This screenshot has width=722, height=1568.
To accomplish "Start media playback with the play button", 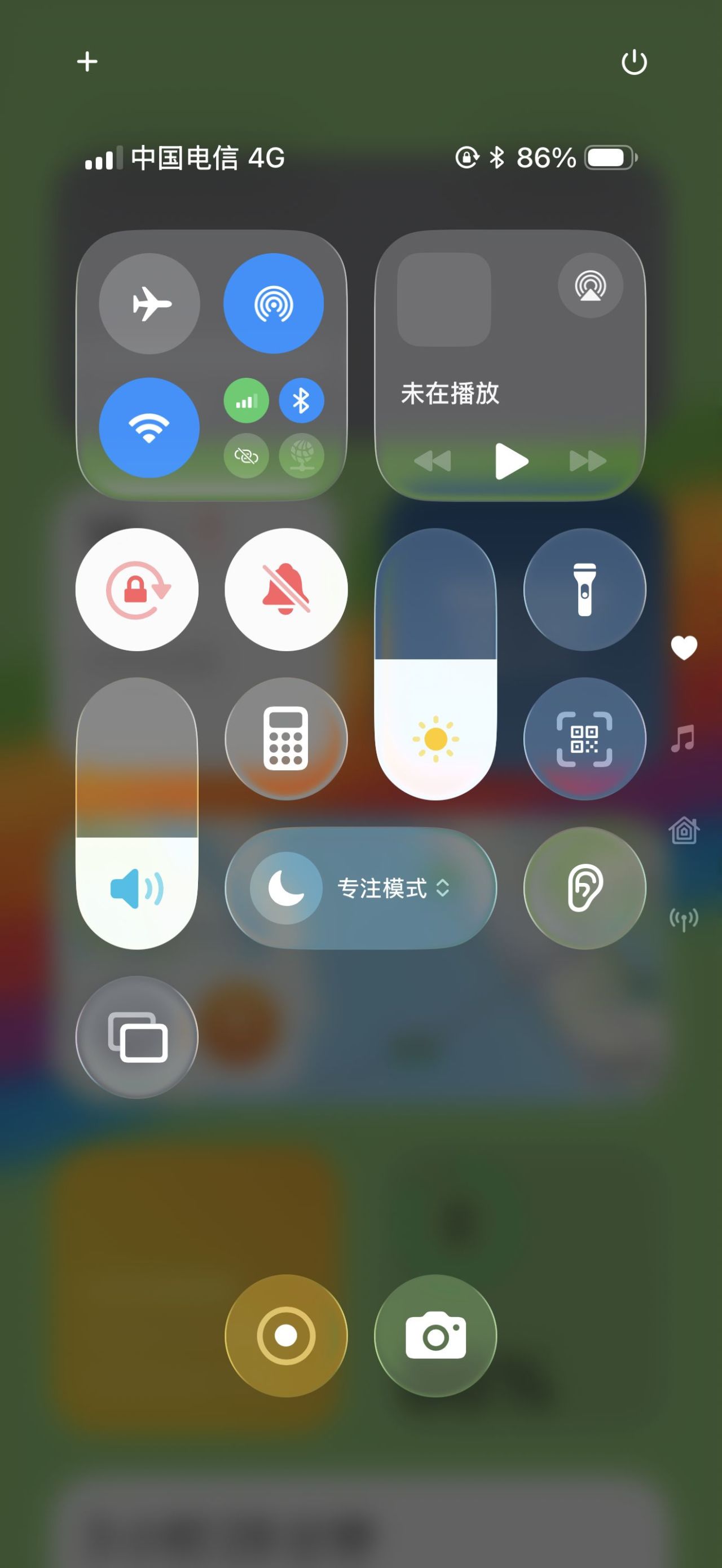I will (510, 461).
